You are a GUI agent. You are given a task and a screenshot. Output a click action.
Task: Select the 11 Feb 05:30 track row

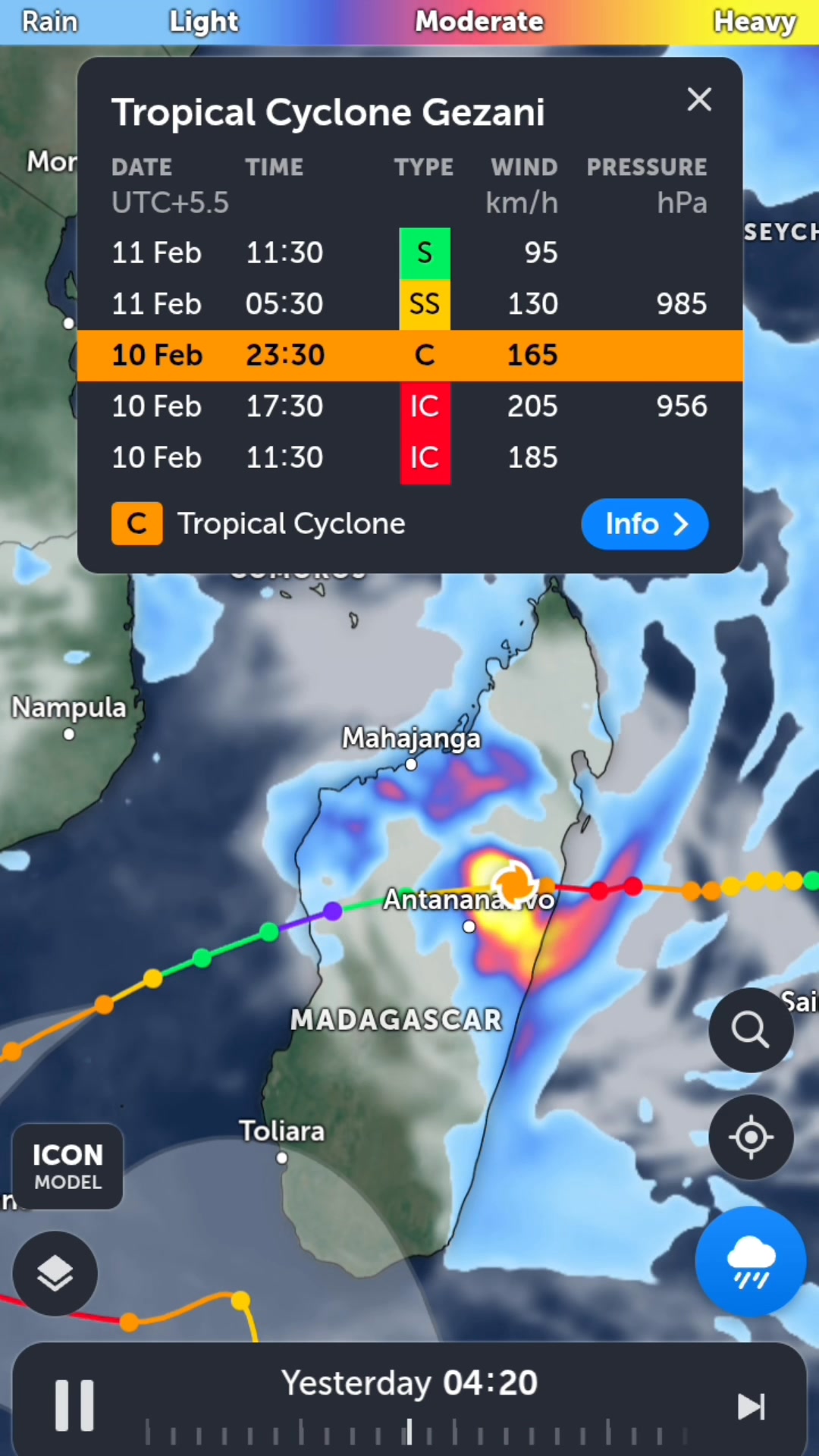[409, 304]
